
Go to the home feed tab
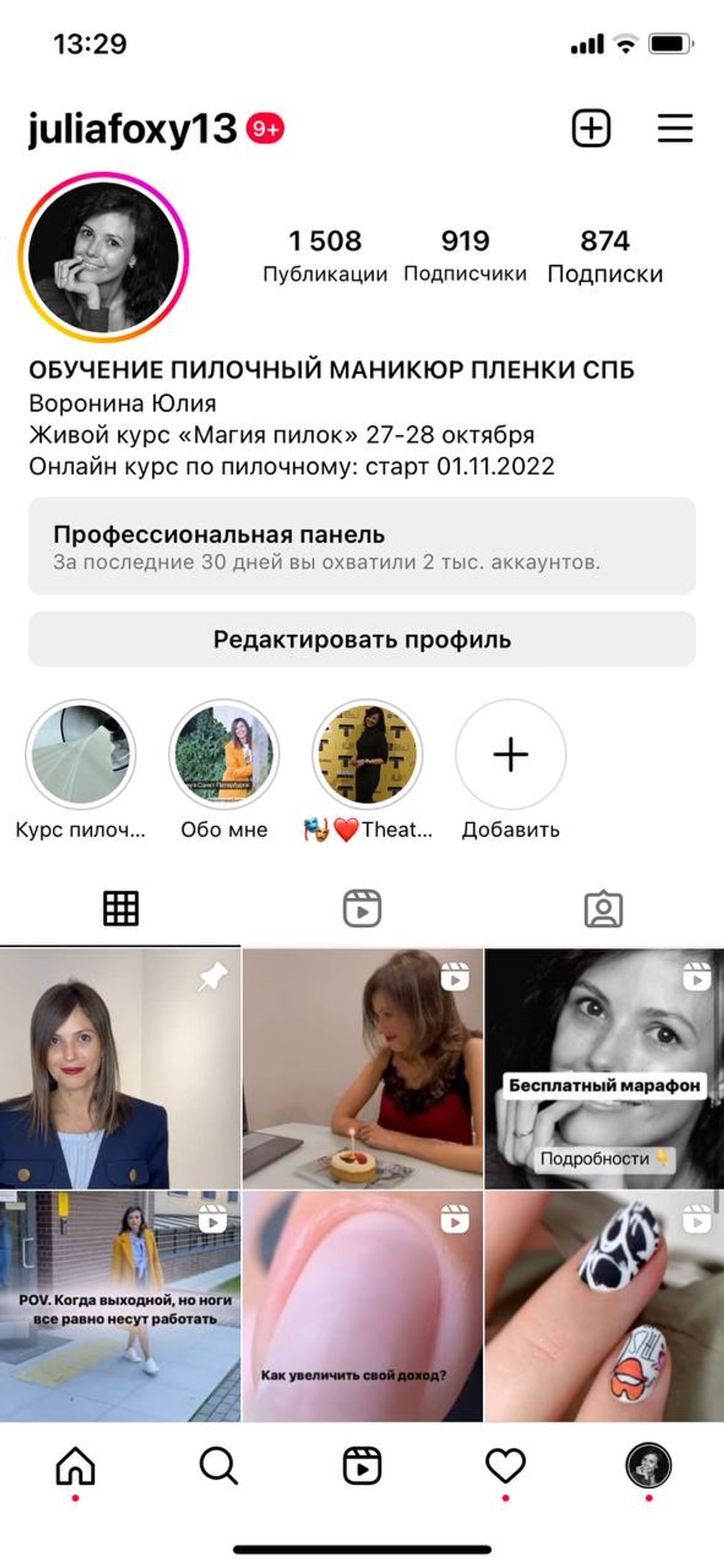tap(75, 1466)
